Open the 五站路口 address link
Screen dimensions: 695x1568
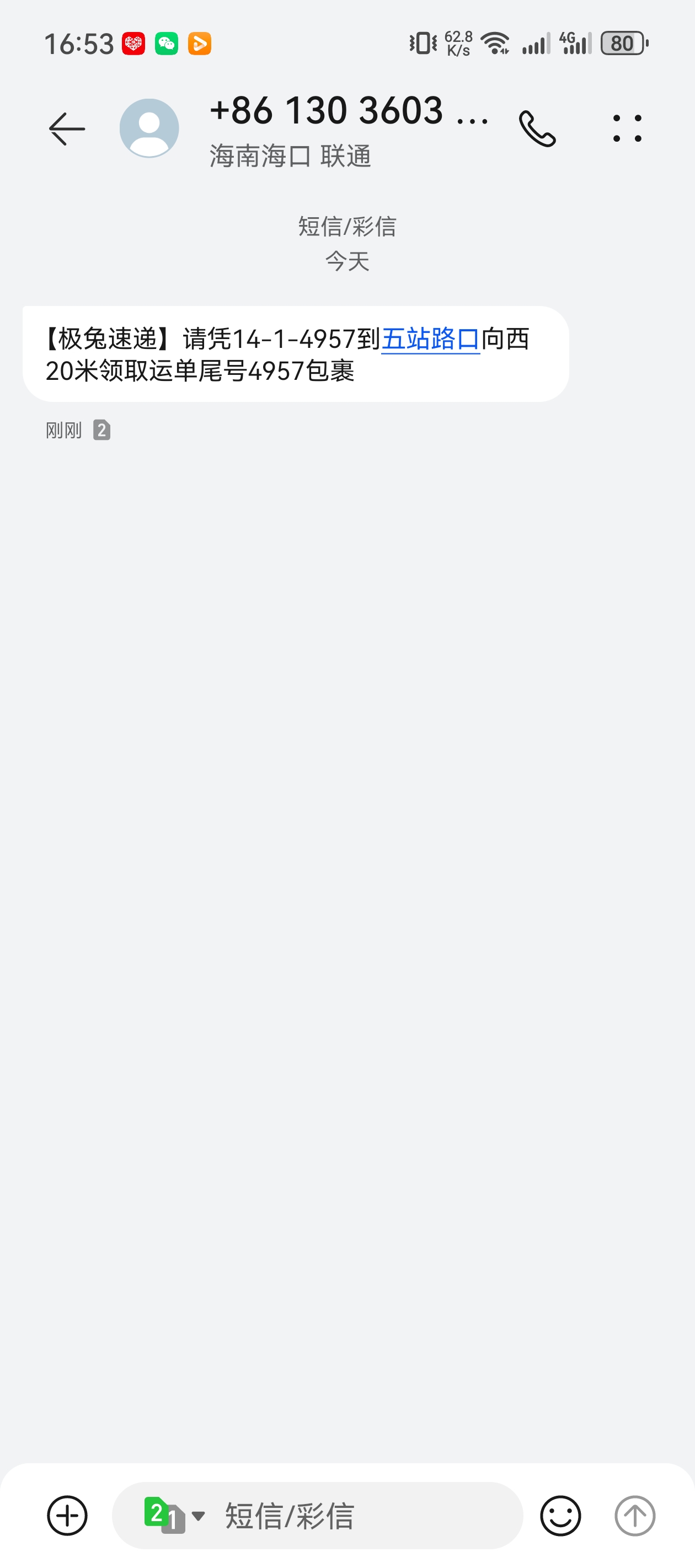pos(430,339)
